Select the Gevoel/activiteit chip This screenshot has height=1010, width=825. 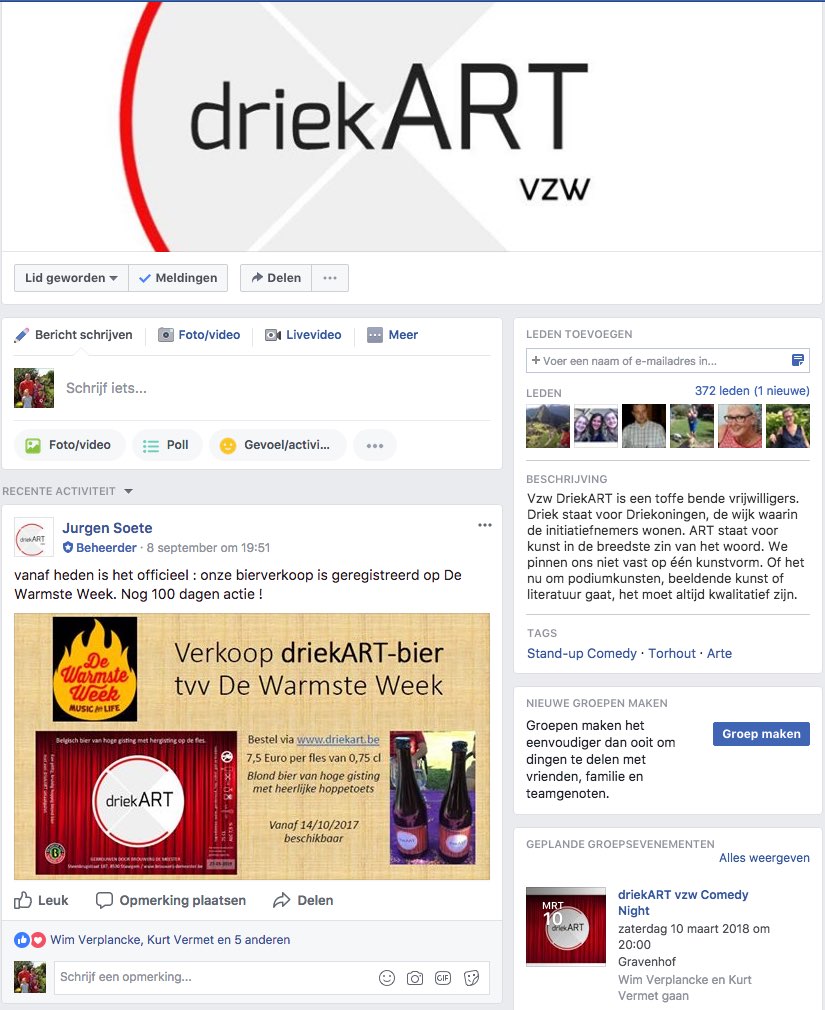[x=277, y=445]
